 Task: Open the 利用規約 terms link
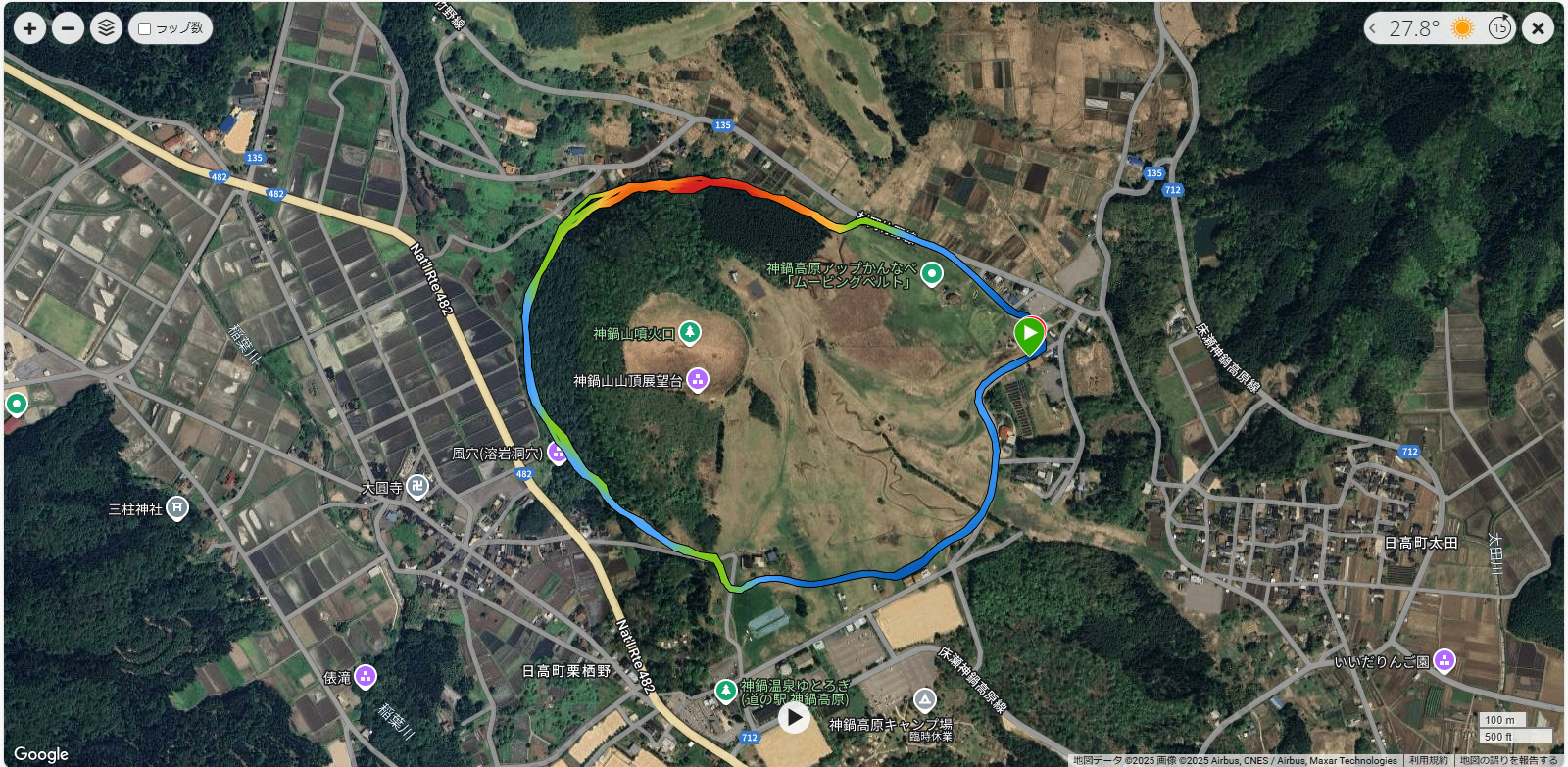click(x=1428, y=760)
